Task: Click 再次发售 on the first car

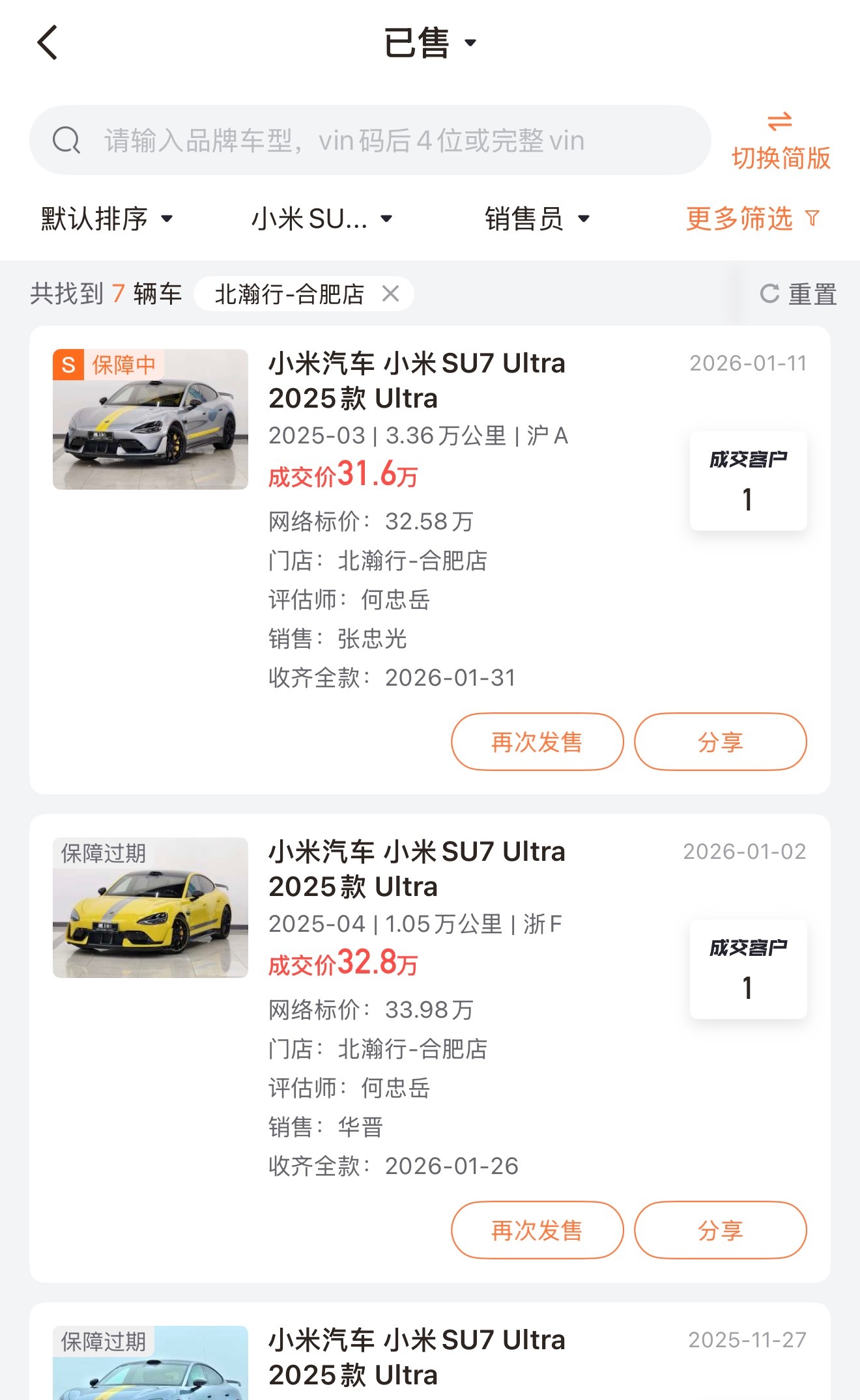Action: point(537,742)
